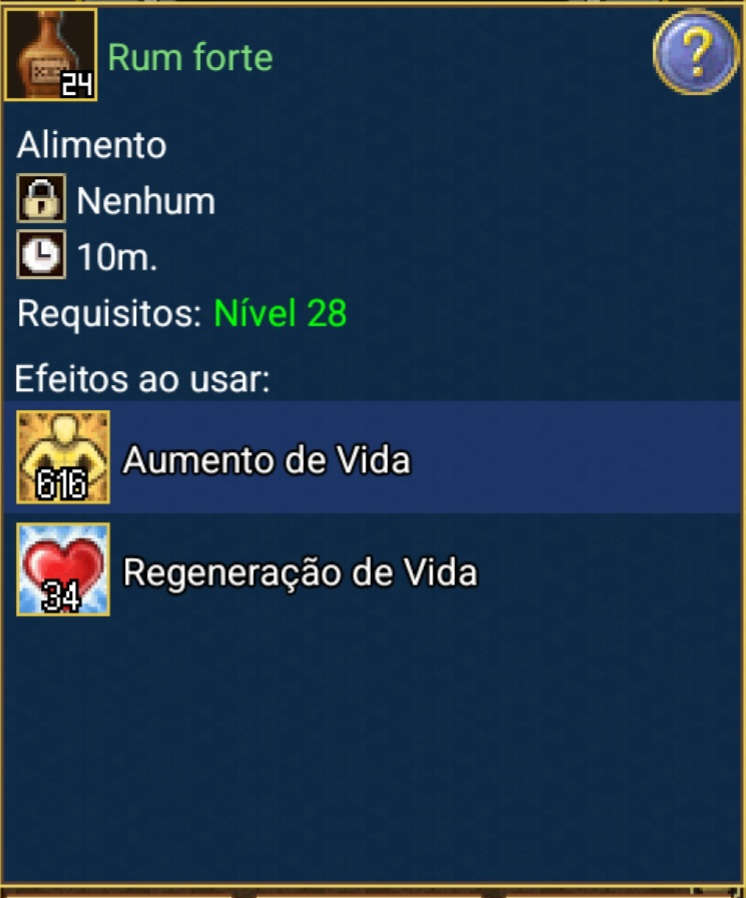This screenshot has width=746, height=898.
Task: Open the Regeneração de Vida effect details
Action: coord(298,572)
